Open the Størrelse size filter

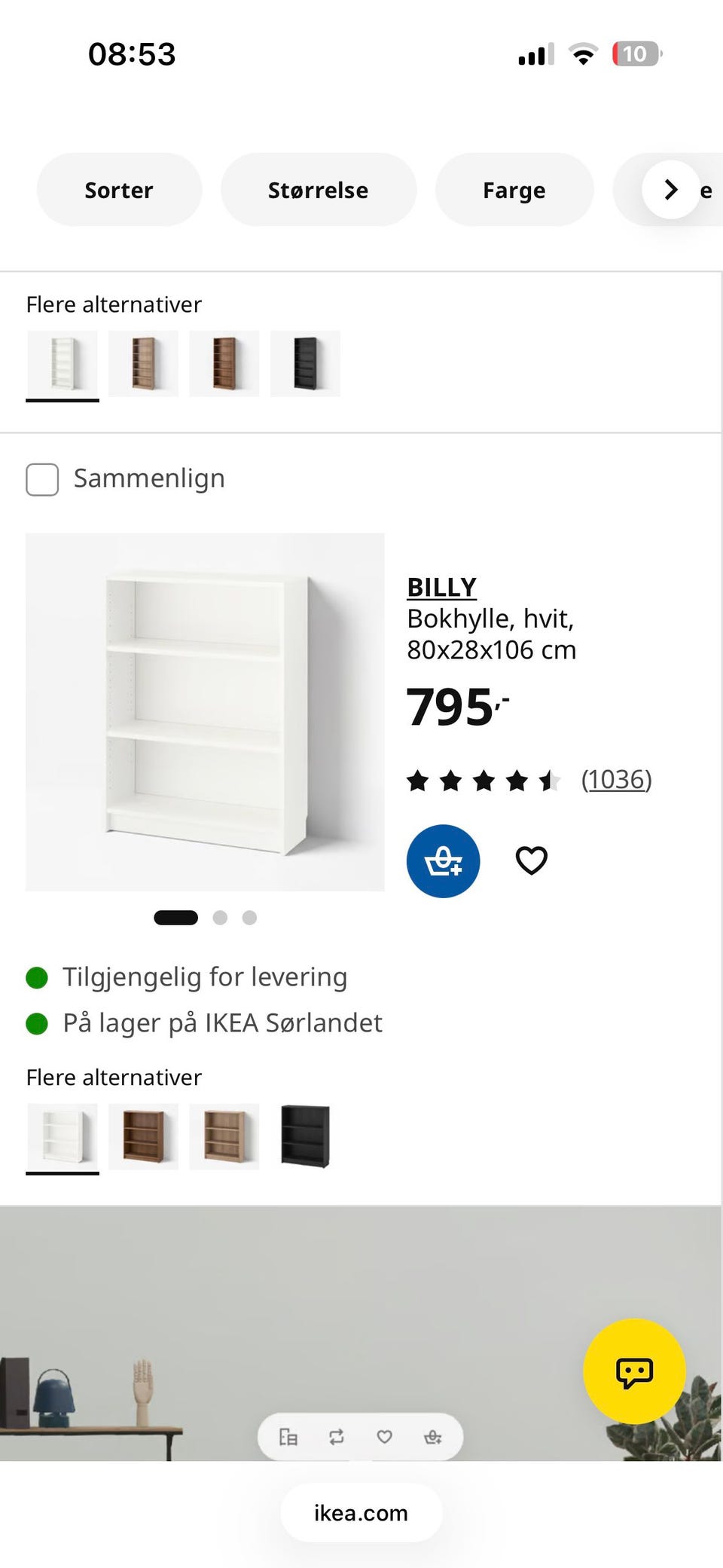tap(318, 190)
